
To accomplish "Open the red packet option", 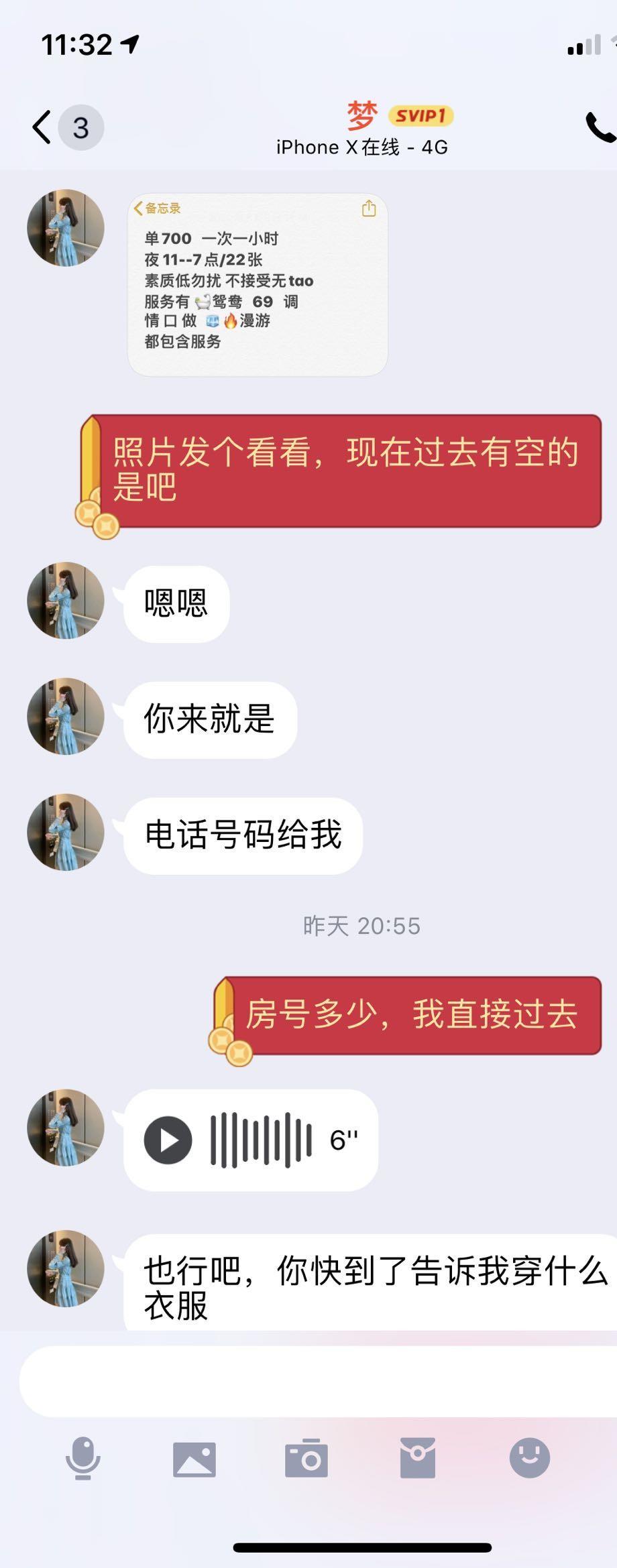I will 418,1459.
